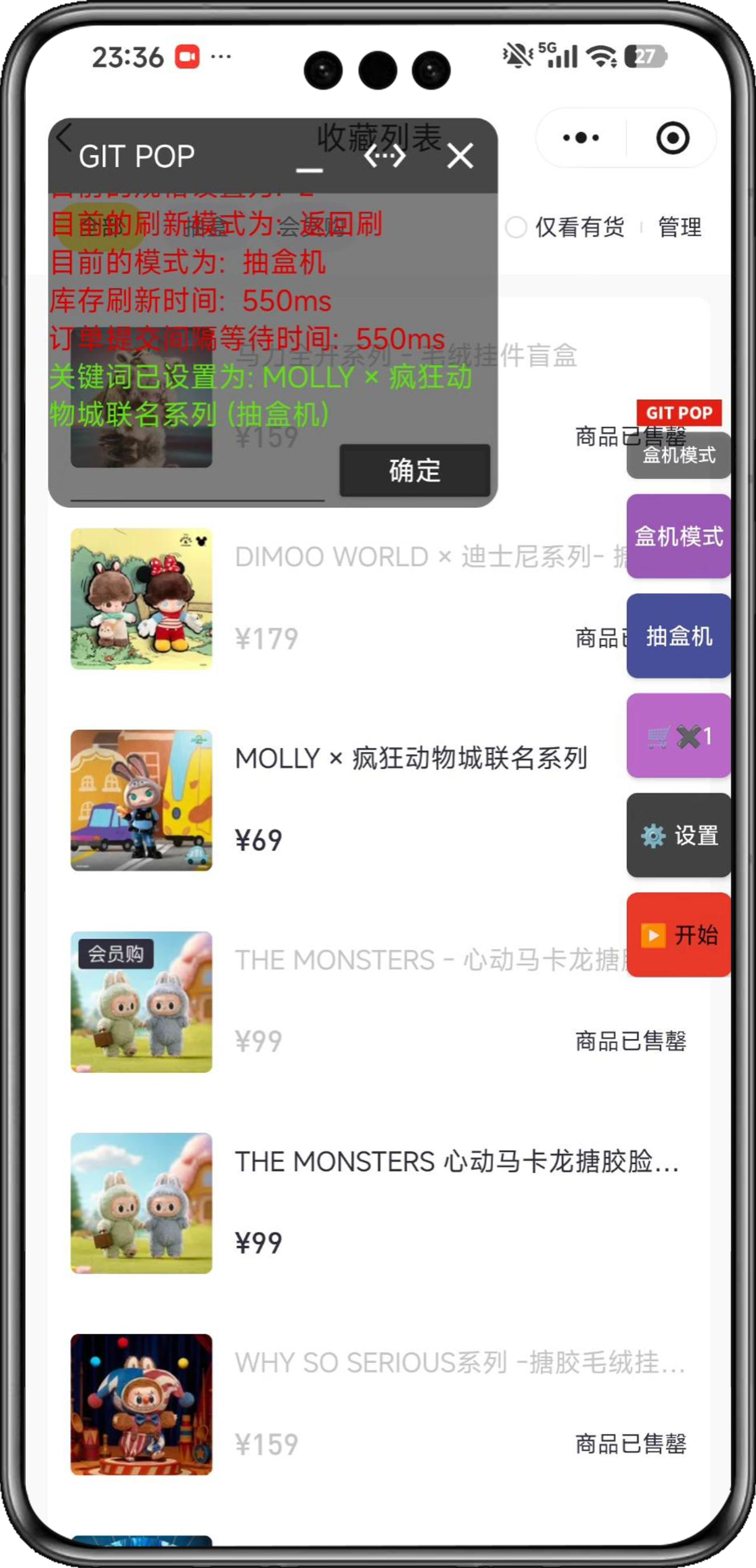This screenshot has width=756, height=1568.
Task: Tap the resize arrows icon in GIT POP
Action: coord(385,156)
